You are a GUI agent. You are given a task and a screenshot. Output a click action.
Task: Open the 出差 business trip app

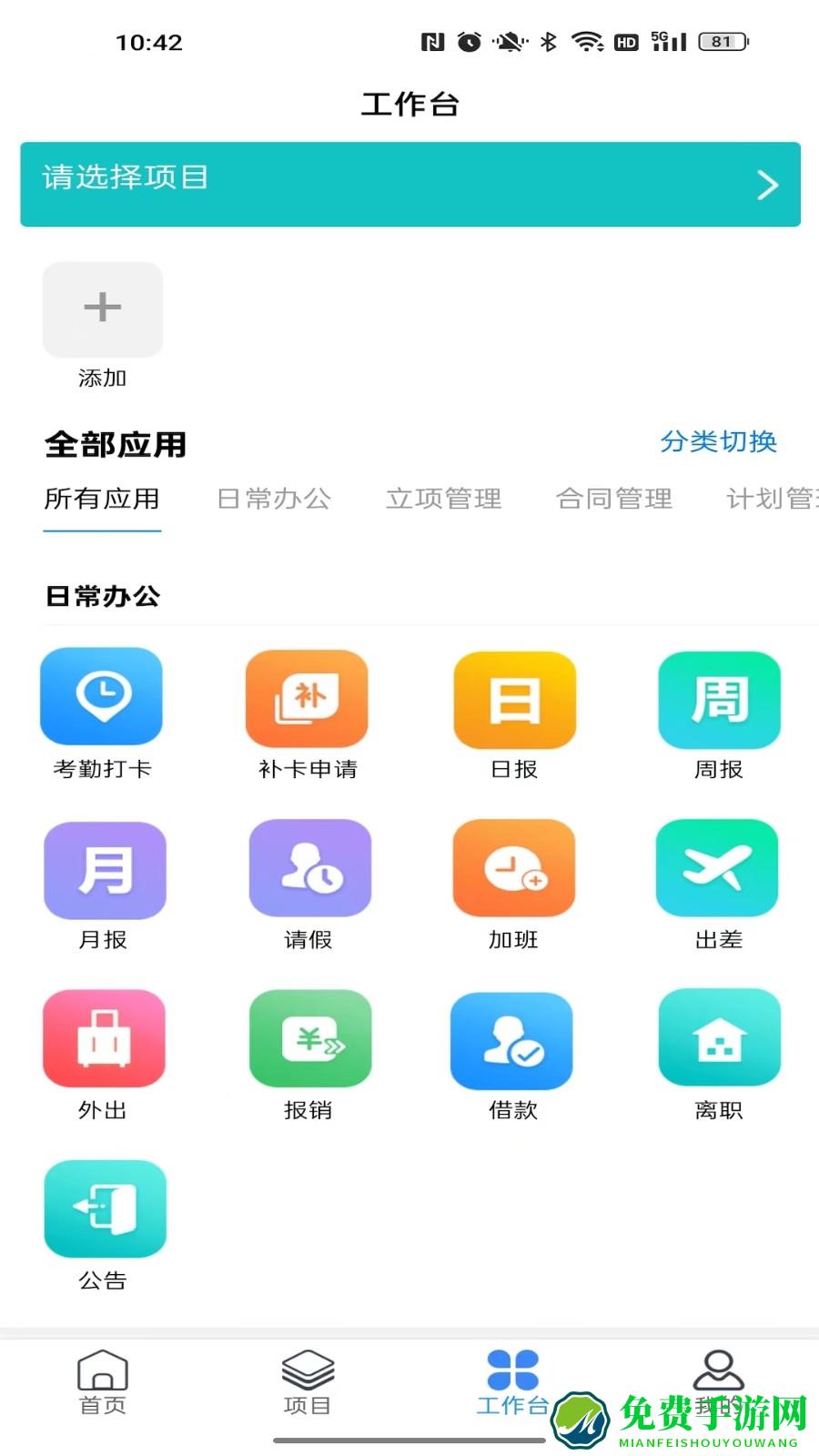click(x=718, y=867)
